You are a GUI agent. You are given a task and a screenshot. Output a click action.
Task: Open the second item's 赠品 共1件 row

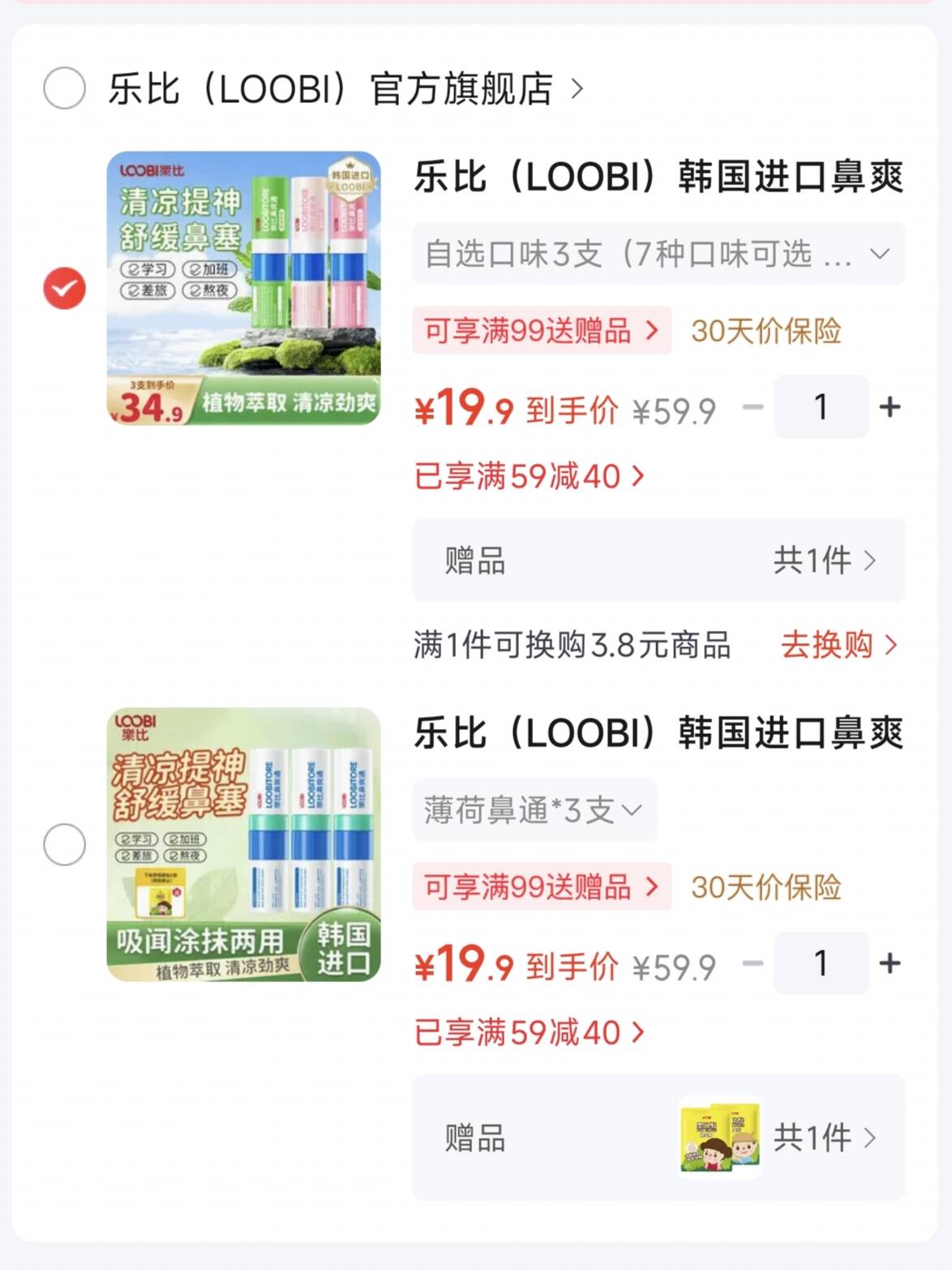tap(658, 1138)
